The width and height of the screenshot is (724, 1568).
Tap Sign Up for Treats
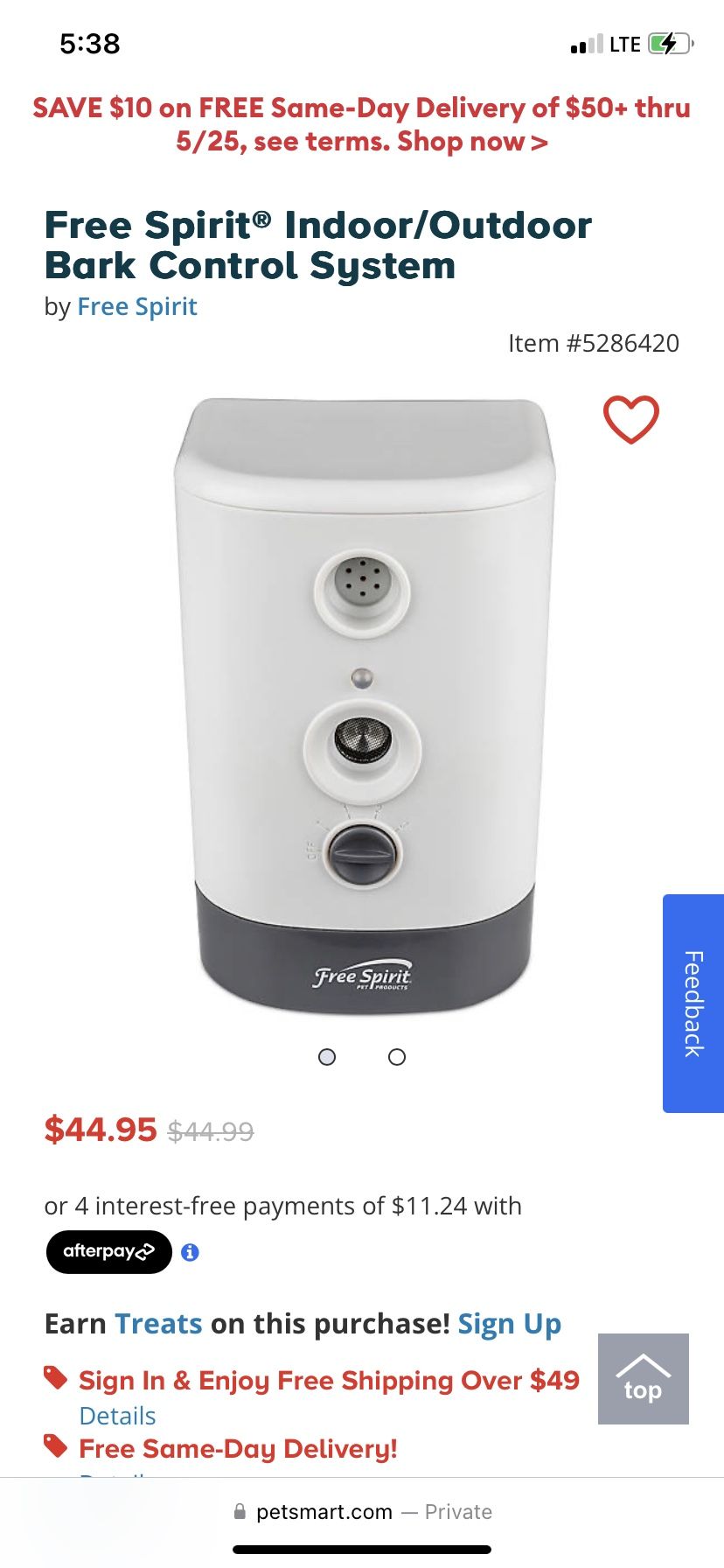coord(510,1325)
